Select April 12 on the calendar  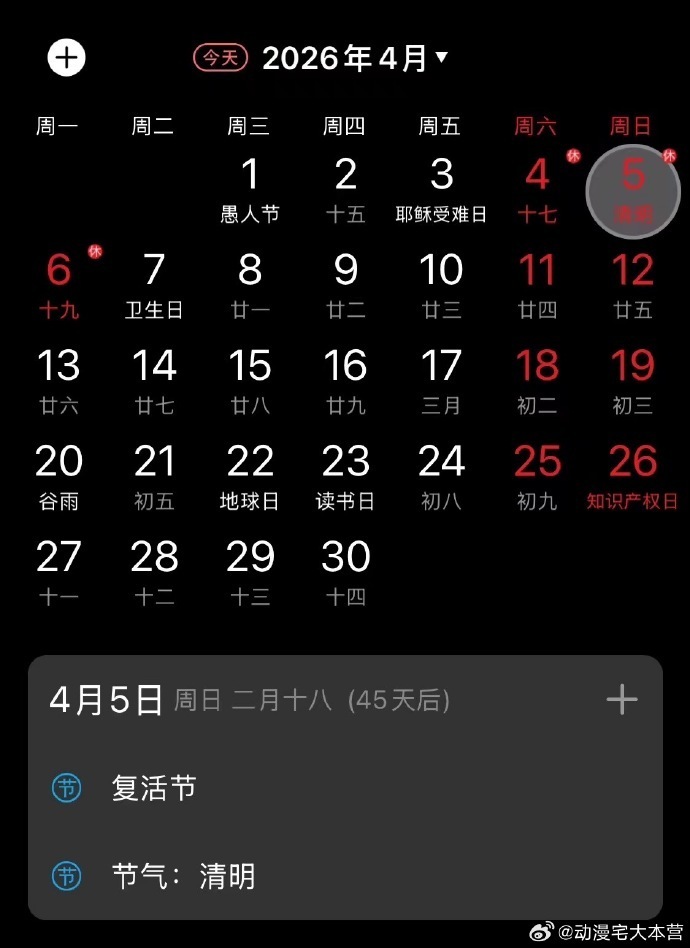(632, 284)
